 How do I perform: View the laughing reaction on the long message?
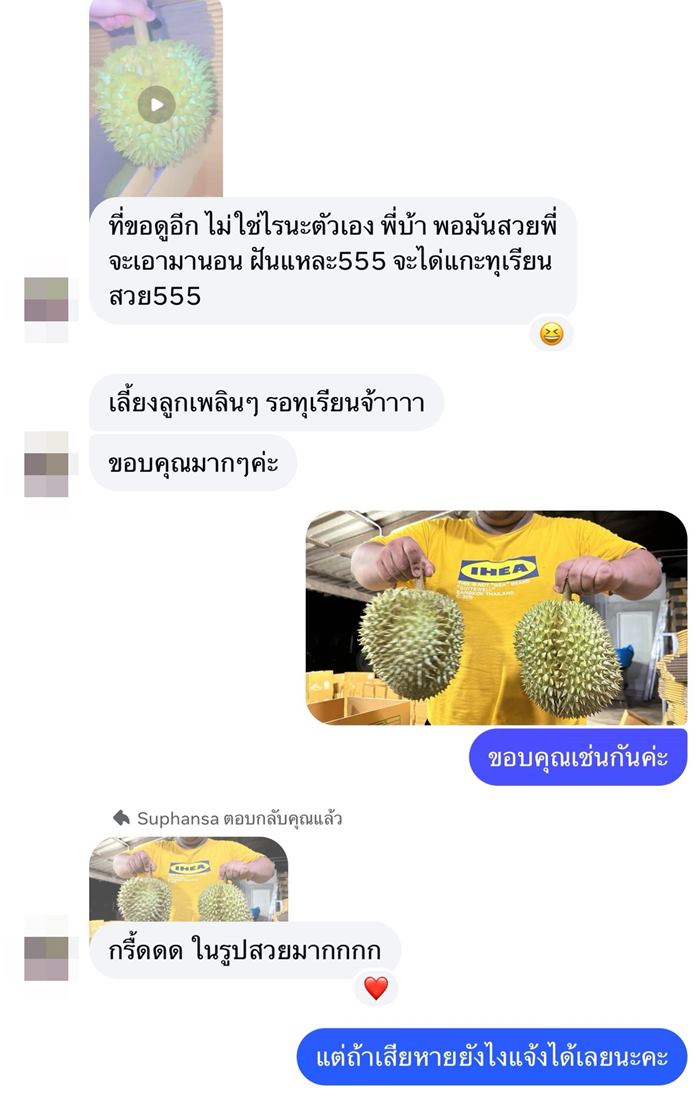point(551,334)
